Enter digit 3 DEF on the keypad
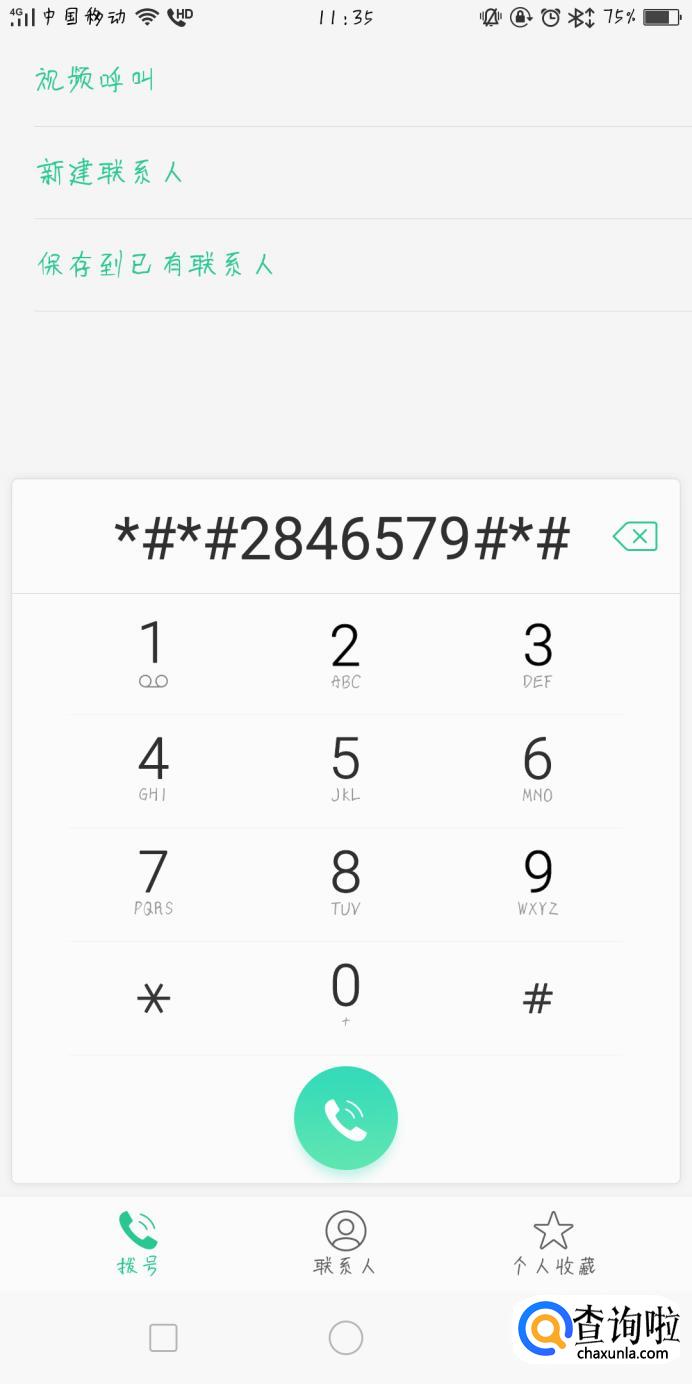692x1384 pixels. coord(538,655)
